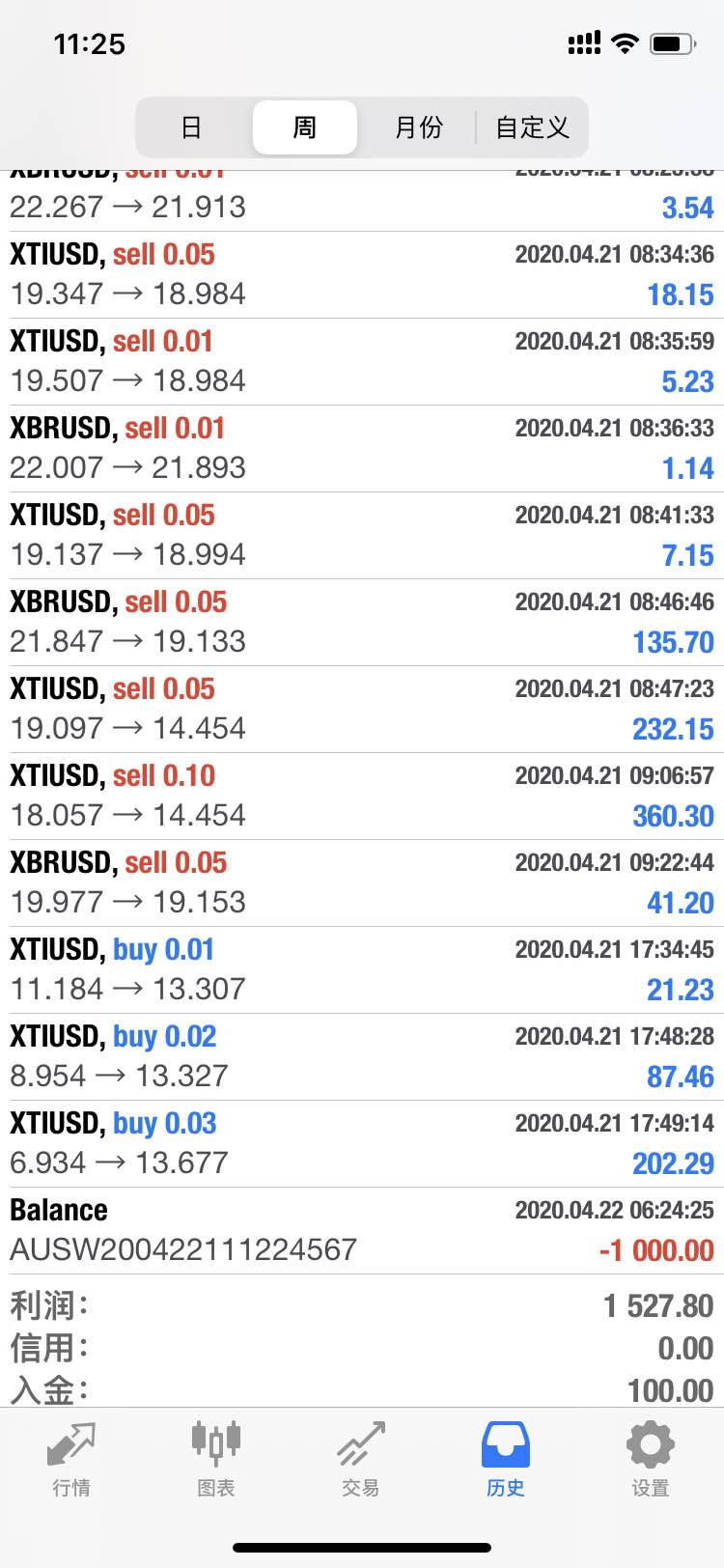Open the XTIUSD buy 0.02 trade with 87.46 profit
The height and width of the screenshot is (1568, 724).
tap(362, 1057)
